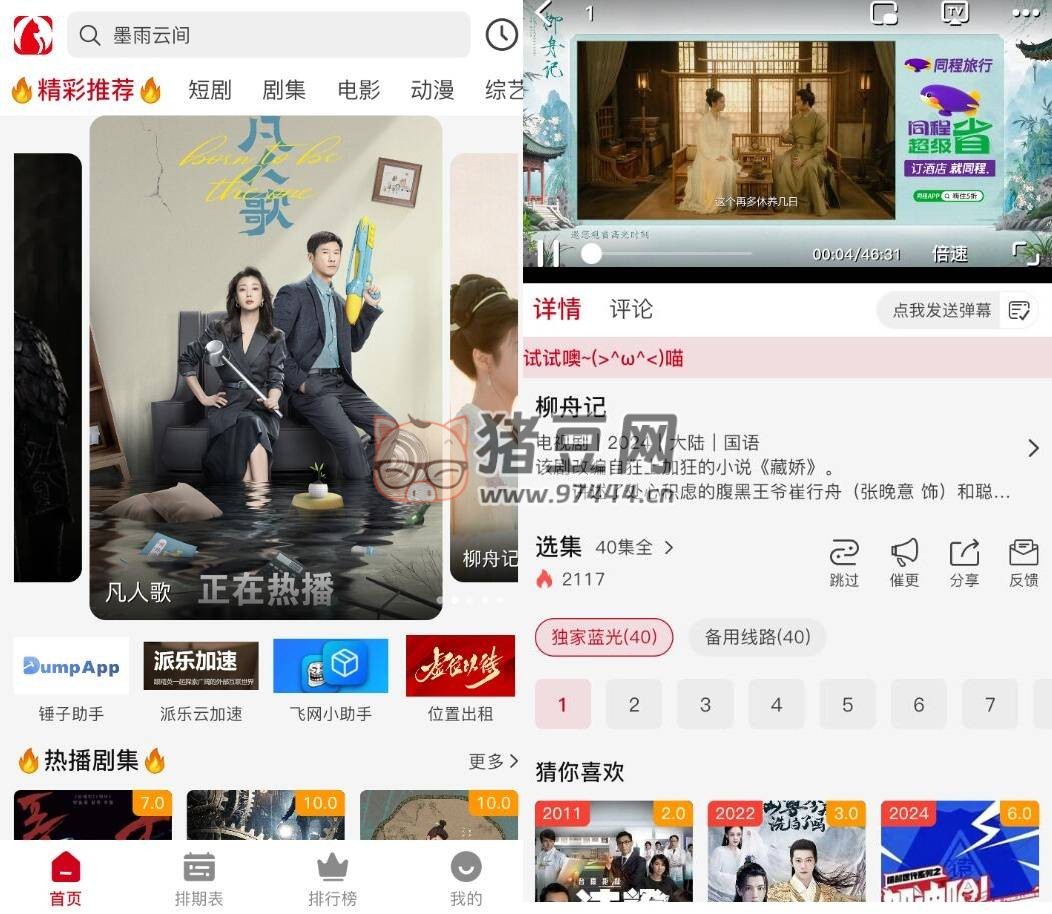Open the 凡人歌 featured banner
Image resolution: width=1052 pixels, height=914 pixels.
266,367
